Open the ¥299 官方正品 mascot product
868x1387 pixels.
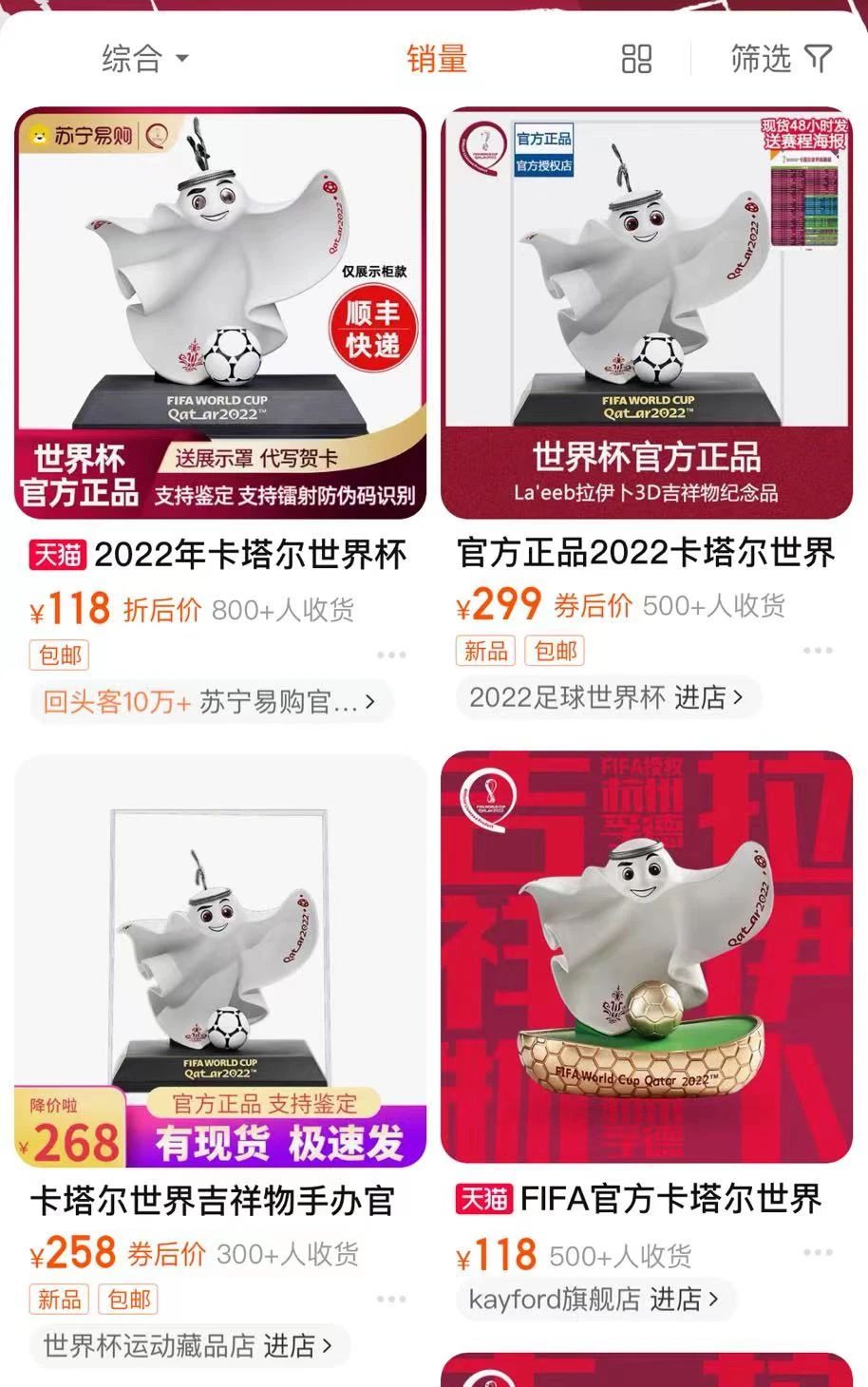(x=647, y=313)
